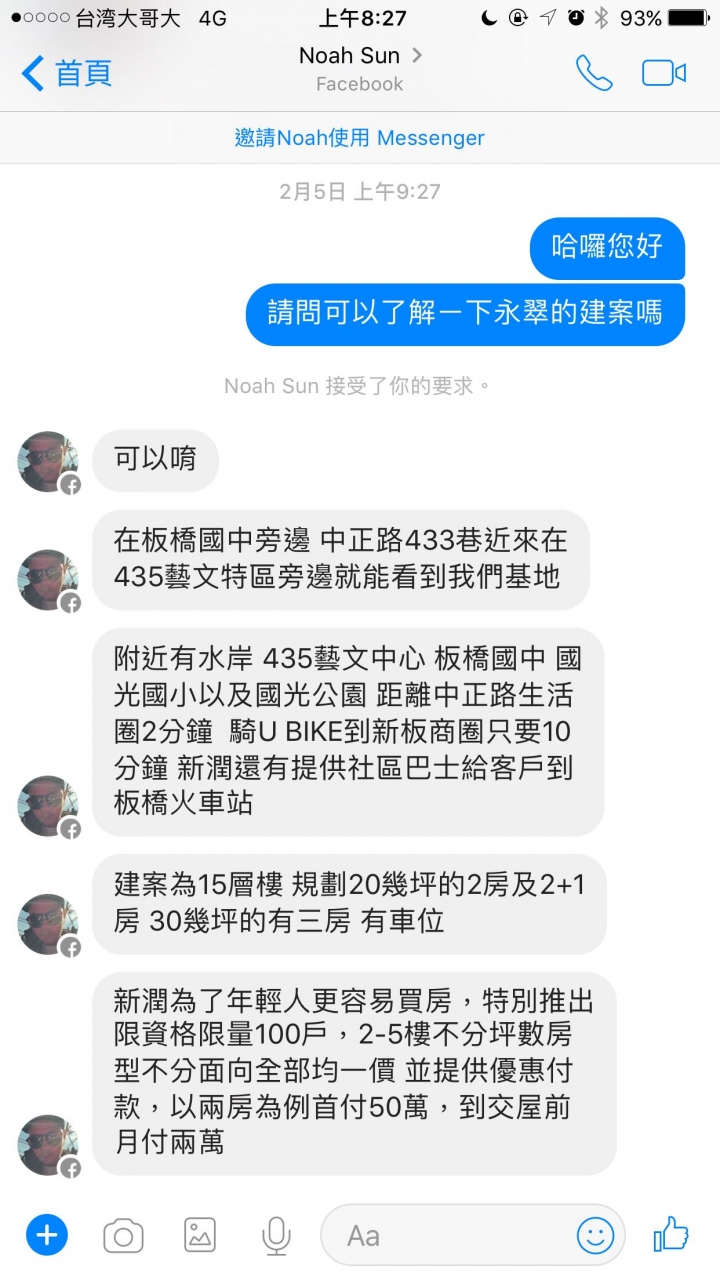The width and height of the screenshot is (720, 1280).
Task: Start a video call with Noah
Action: click(664, 73)
